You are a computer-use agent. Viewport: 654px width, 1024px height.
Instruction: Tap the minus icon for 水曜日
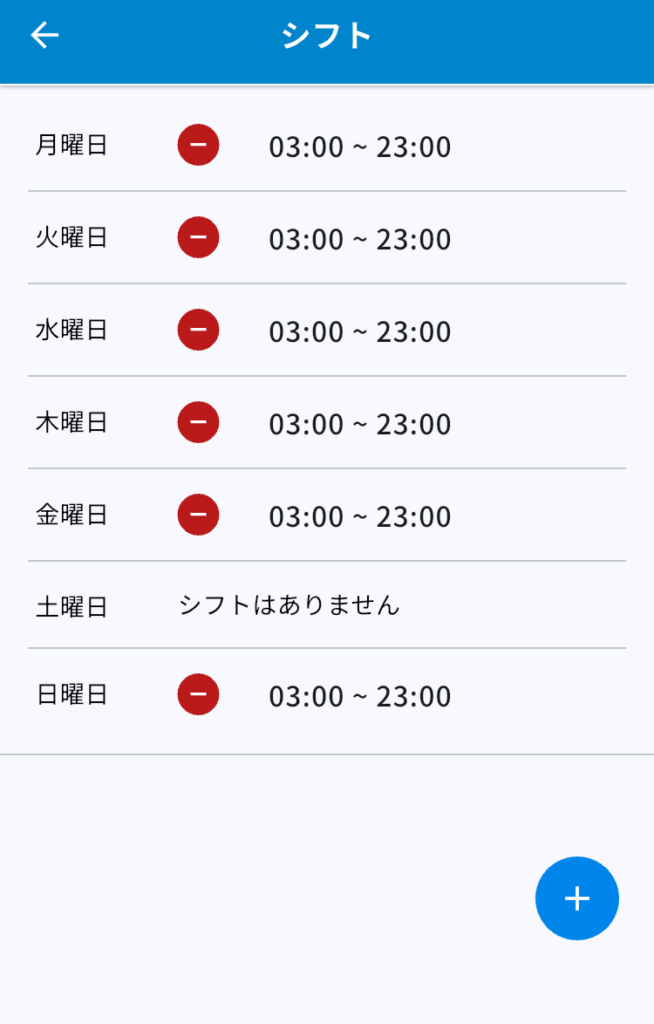(x=198, y=330)
